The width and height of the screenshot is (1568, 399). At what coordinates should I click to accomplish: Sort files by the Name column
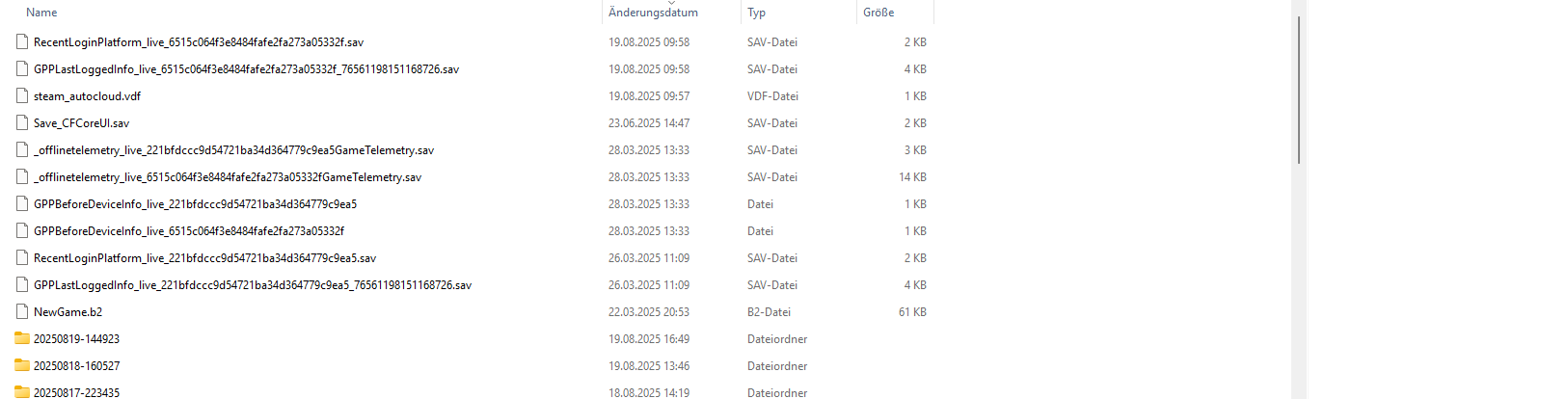click(x=41, y=13)
